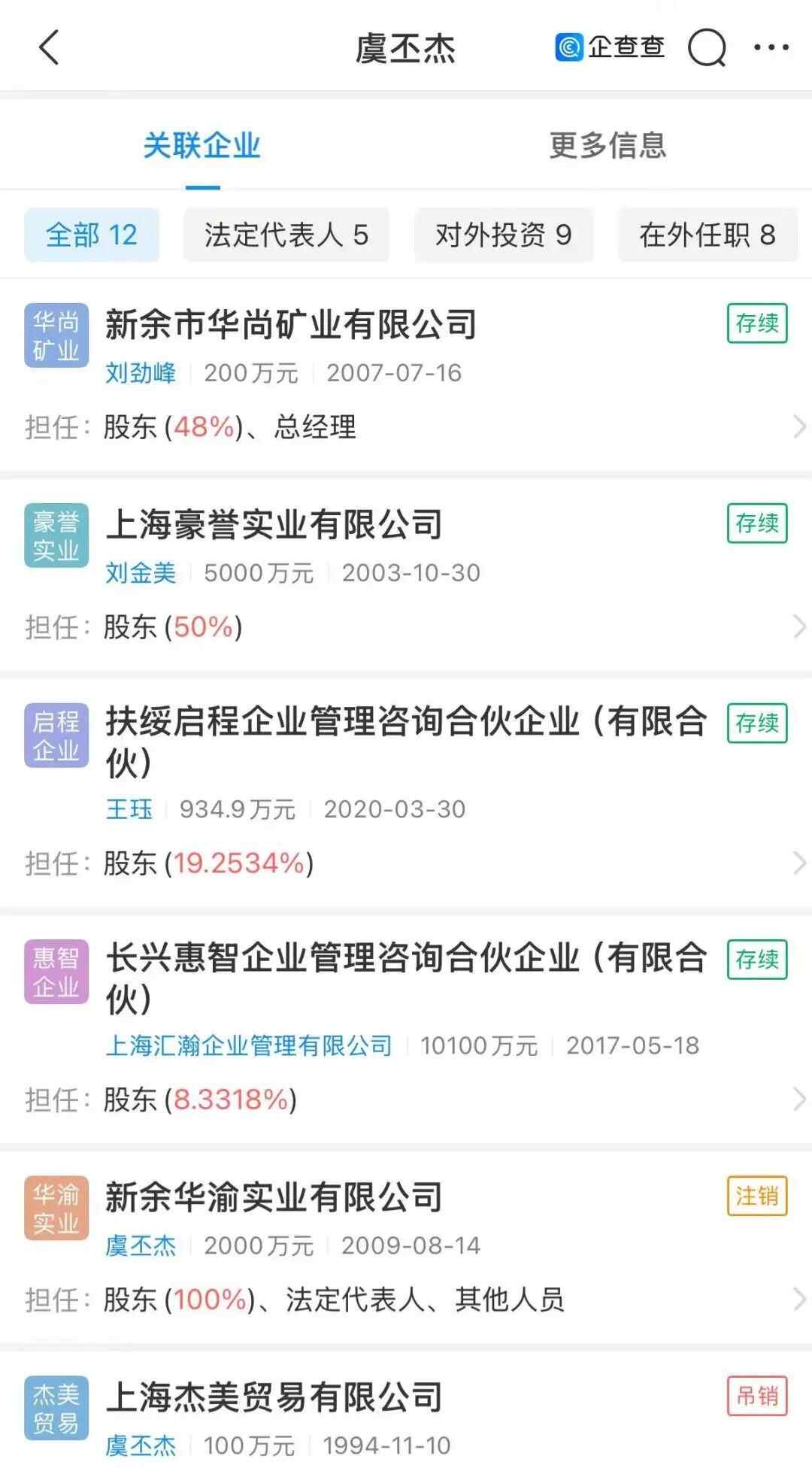Switch to the 更多信息 tab
This screenshot has height=1474, width=812.
coord(607,145)
